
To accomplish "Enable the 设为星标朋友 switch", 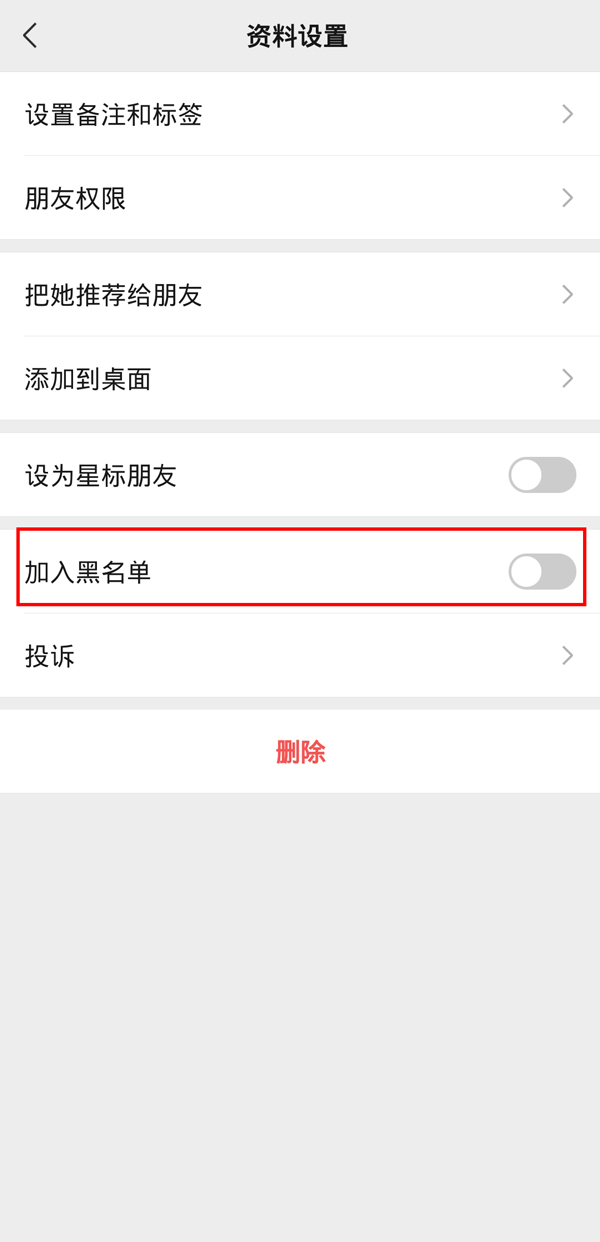I will (x=542, y=475).
